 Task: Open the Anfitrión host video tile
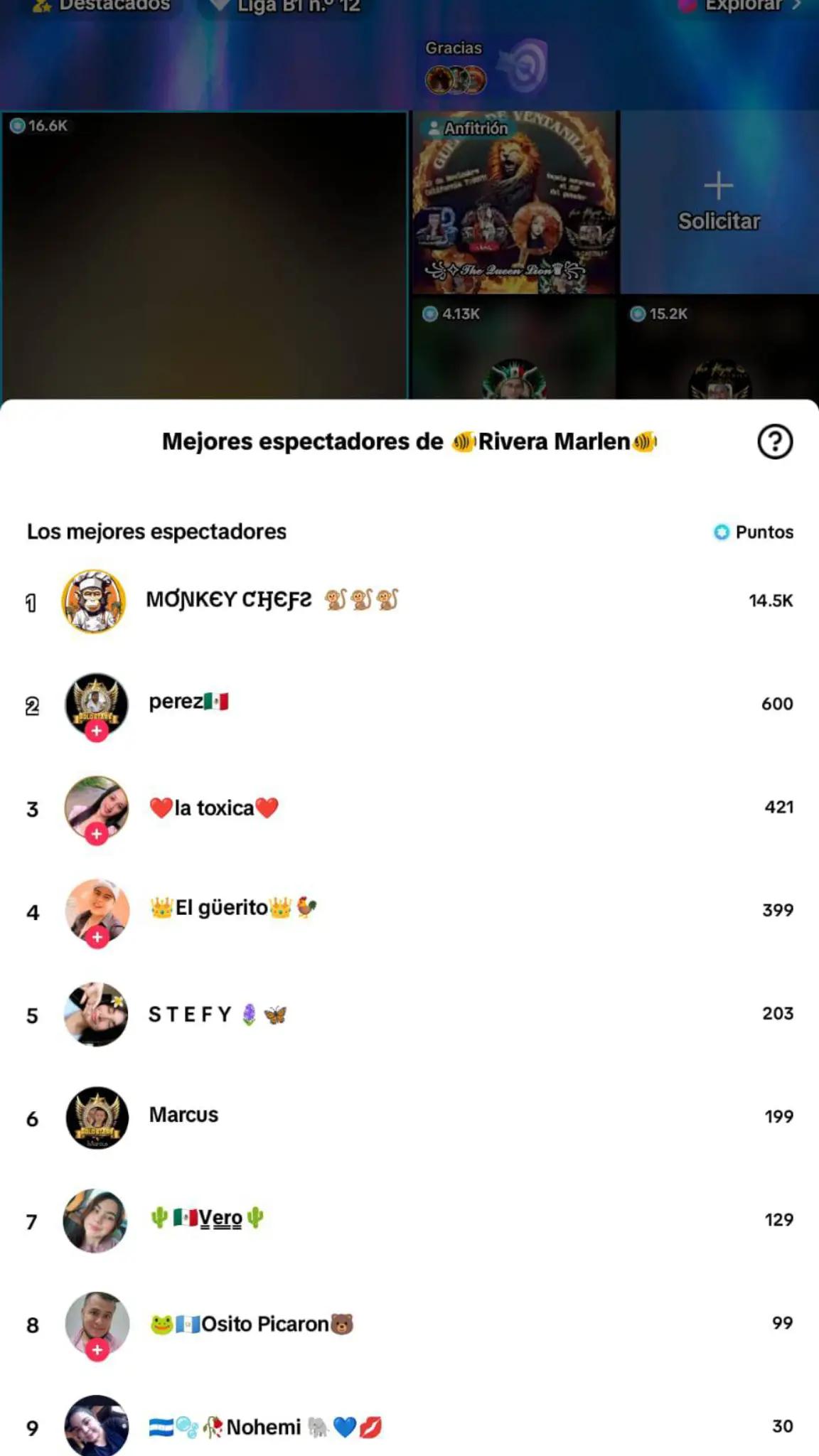pyautogui.click(x=514, y=203)
